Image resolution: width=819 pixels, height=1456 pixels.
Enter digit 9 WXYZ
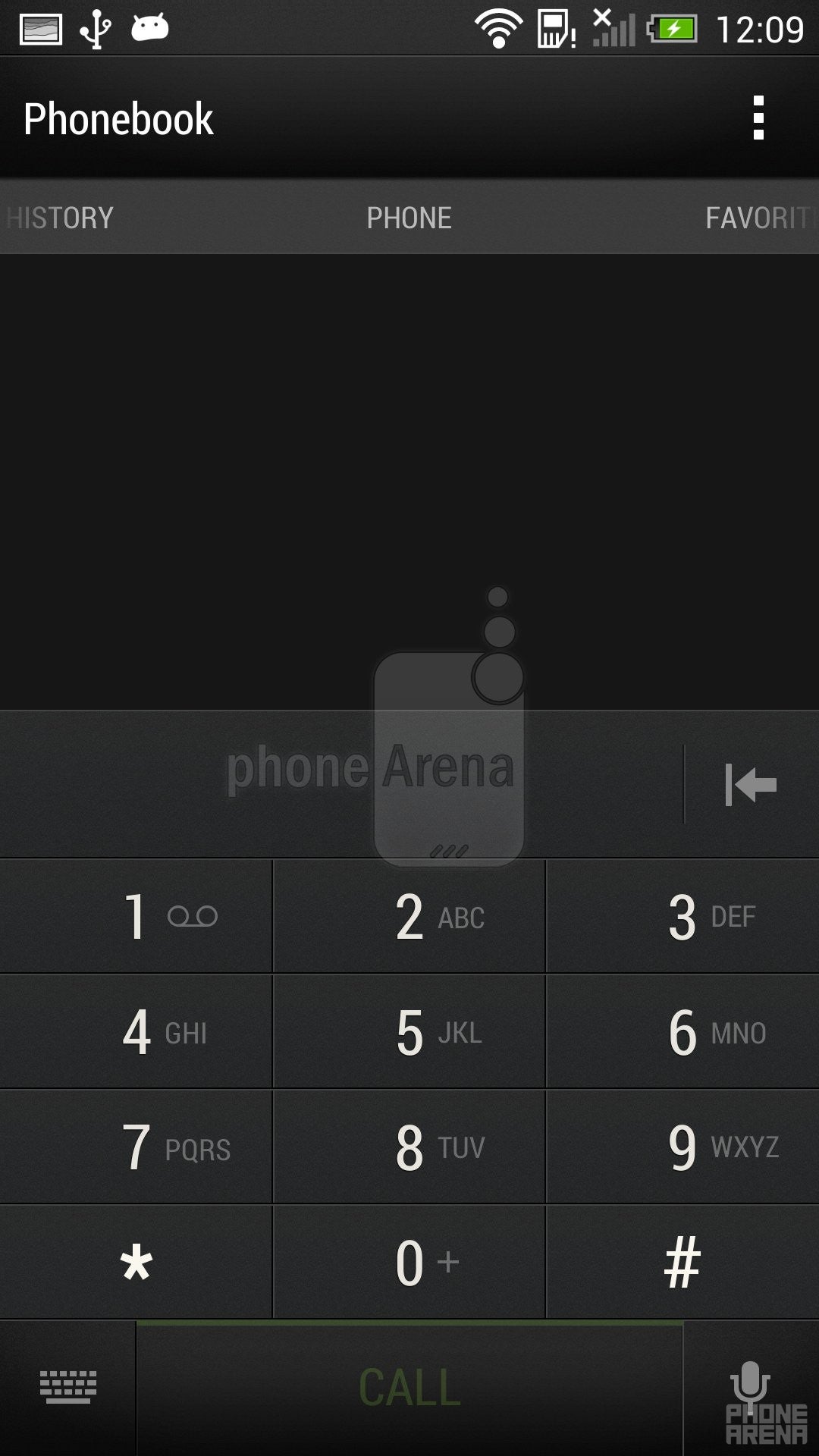682,1147
